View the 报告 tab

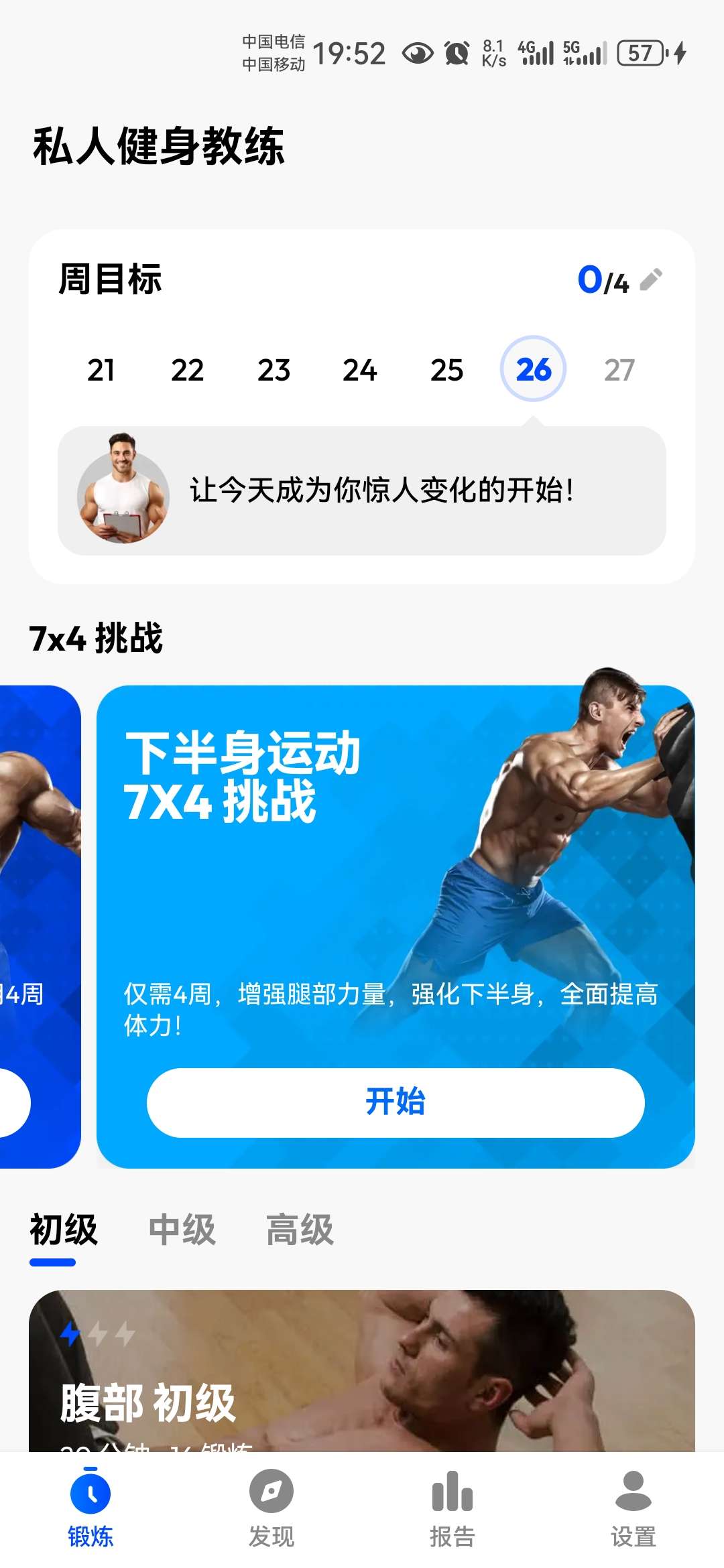[452, 1508]
